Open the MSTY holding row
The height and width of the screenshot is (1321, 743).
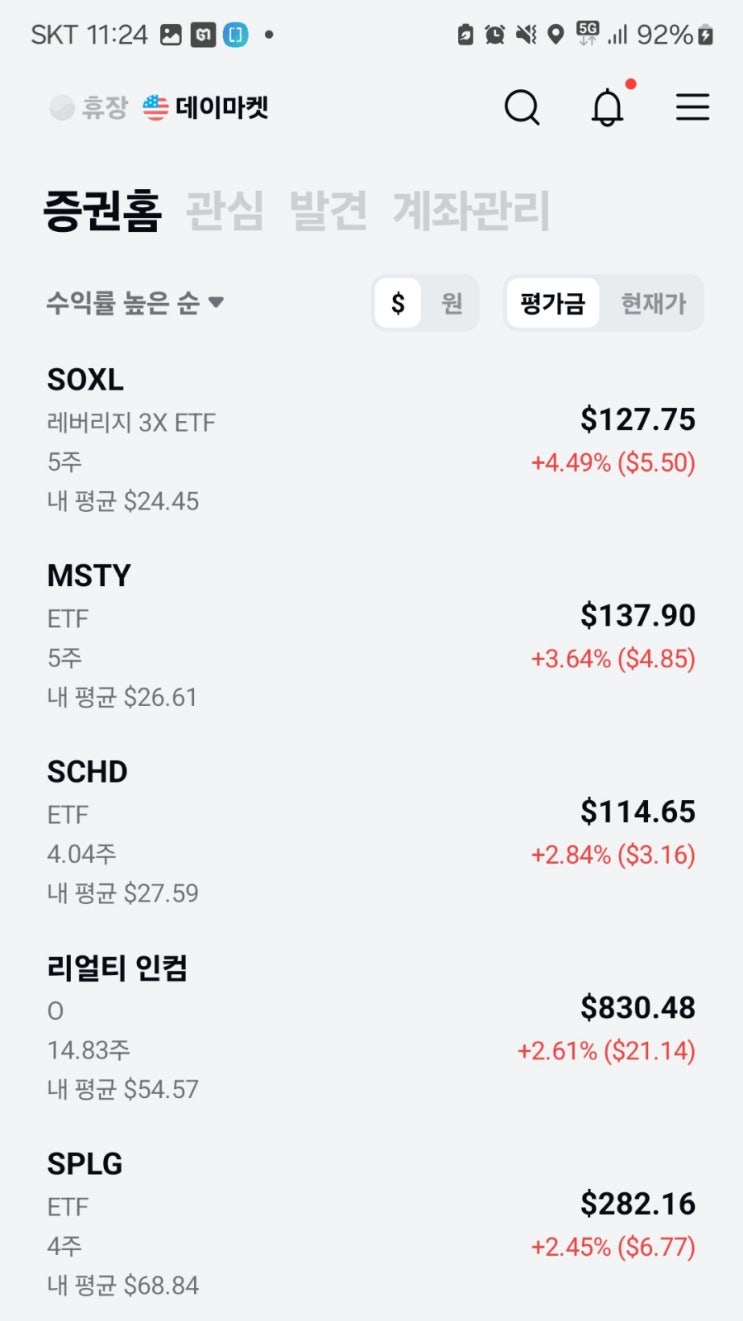pos(371,636)
